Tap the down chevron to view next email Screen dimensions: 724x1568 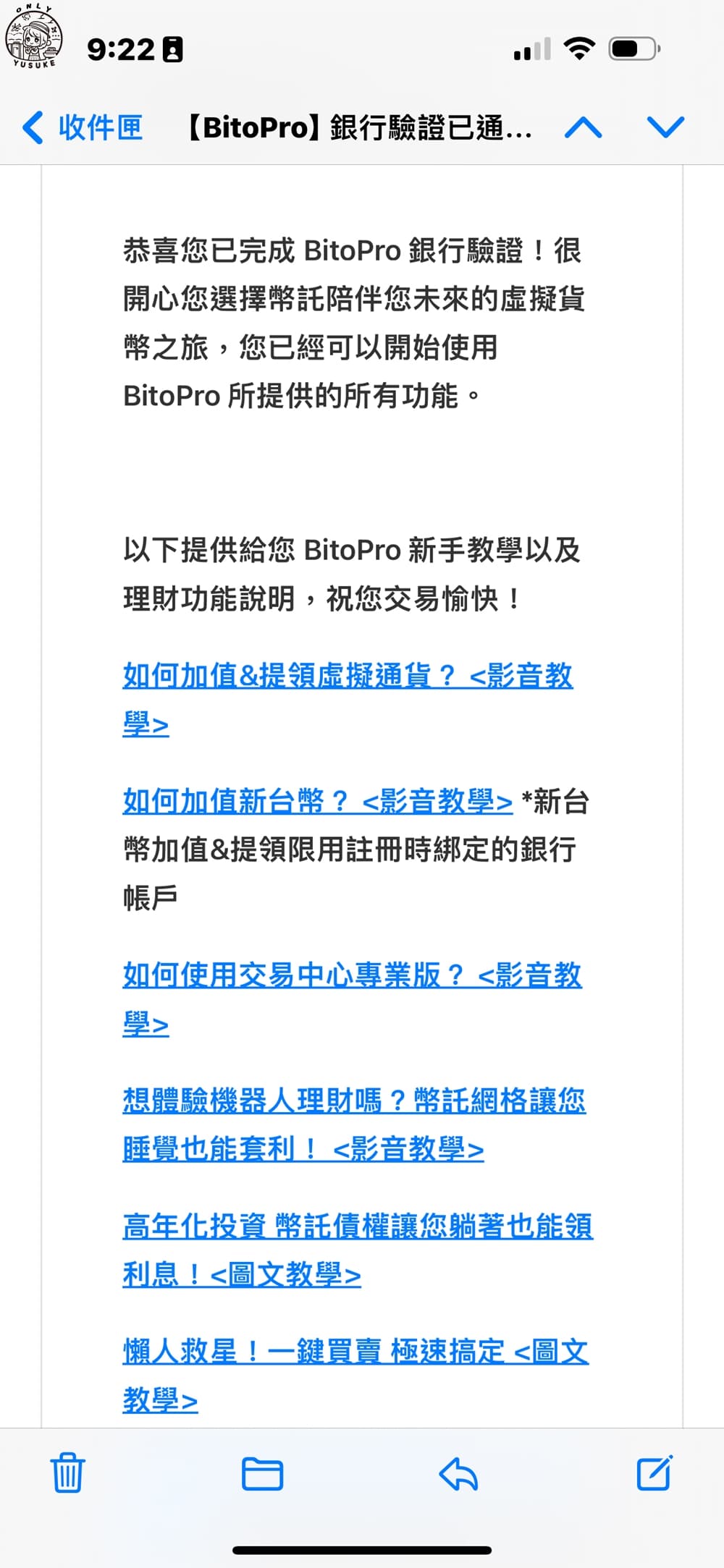click(x=665, y=127)
